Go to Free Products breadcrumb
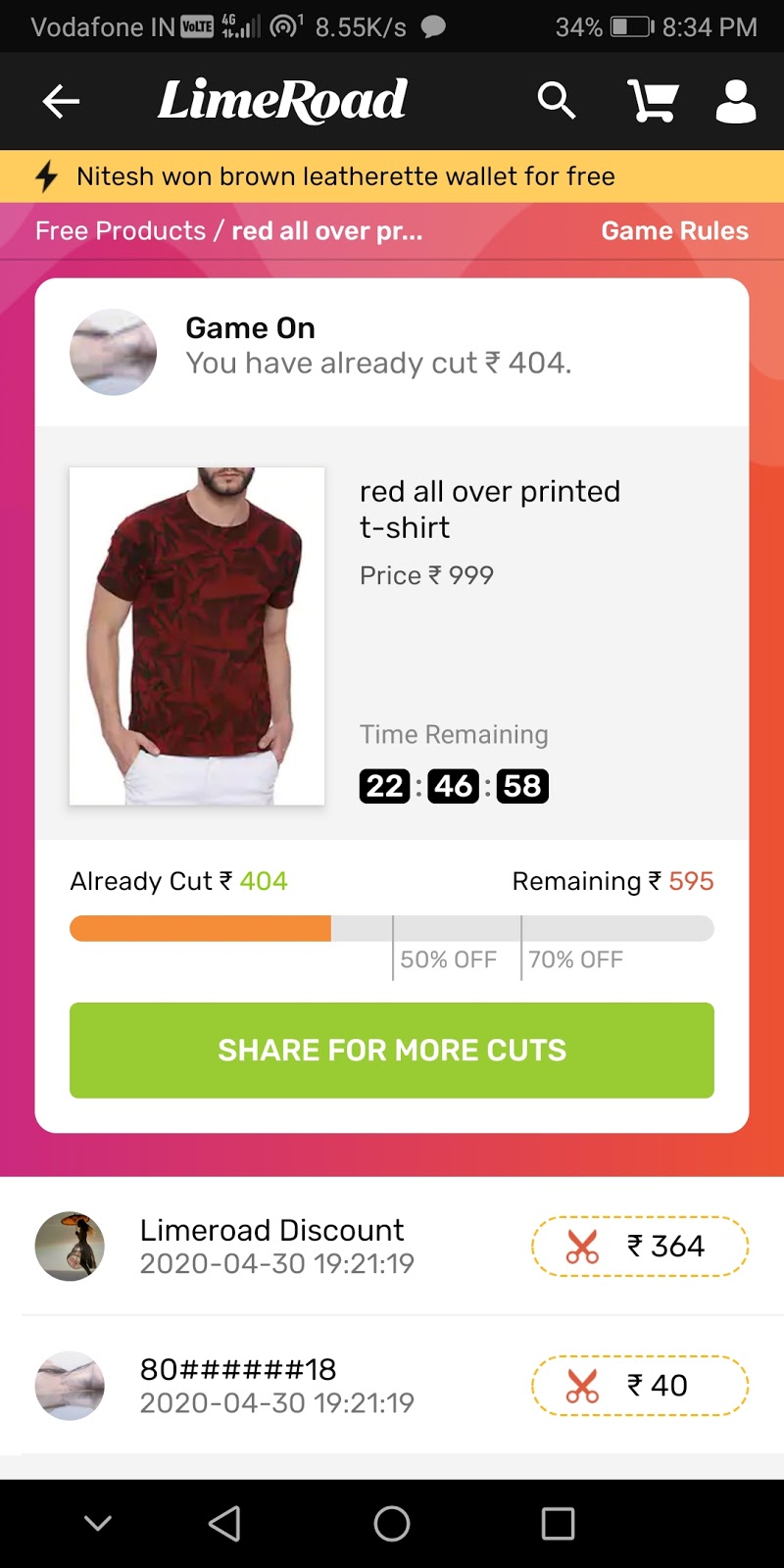784x1568 pixels. [121, 231]
